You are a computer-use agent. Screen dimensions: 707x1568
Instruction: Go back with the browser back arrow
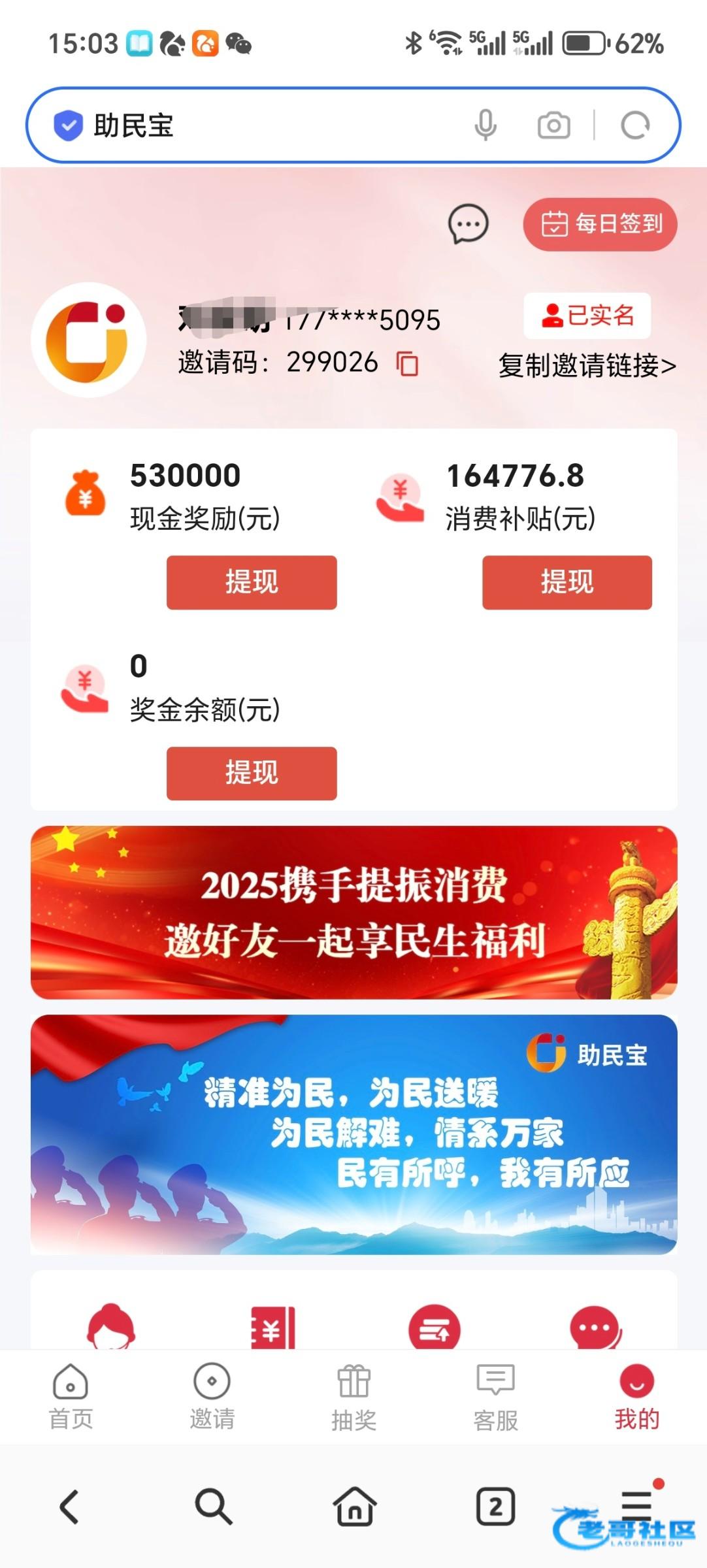click(70, 1507)
